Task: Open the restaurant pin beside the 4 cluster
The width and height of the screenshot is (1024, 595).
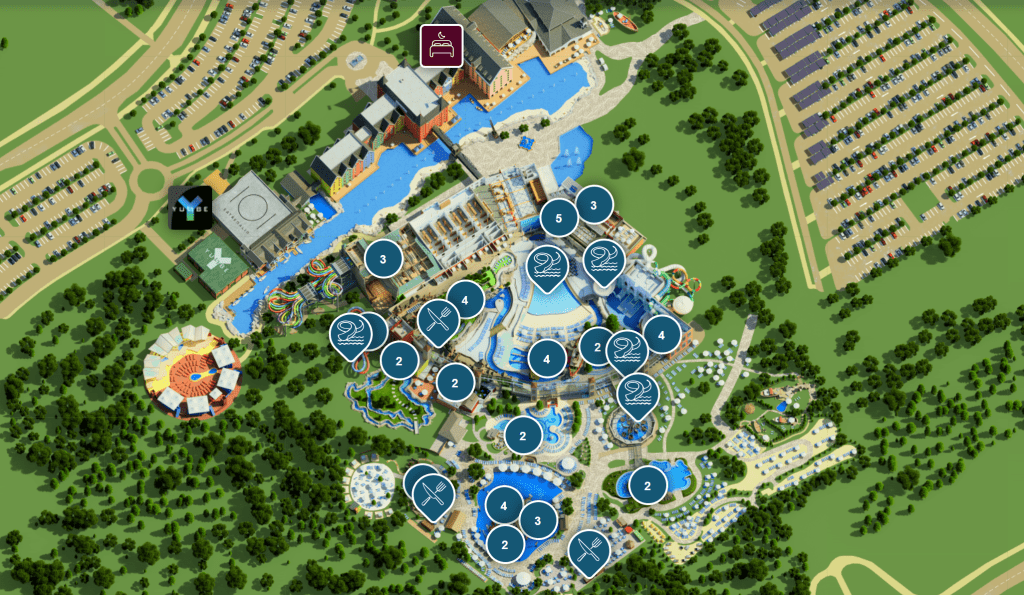Action: click(438, 320)
